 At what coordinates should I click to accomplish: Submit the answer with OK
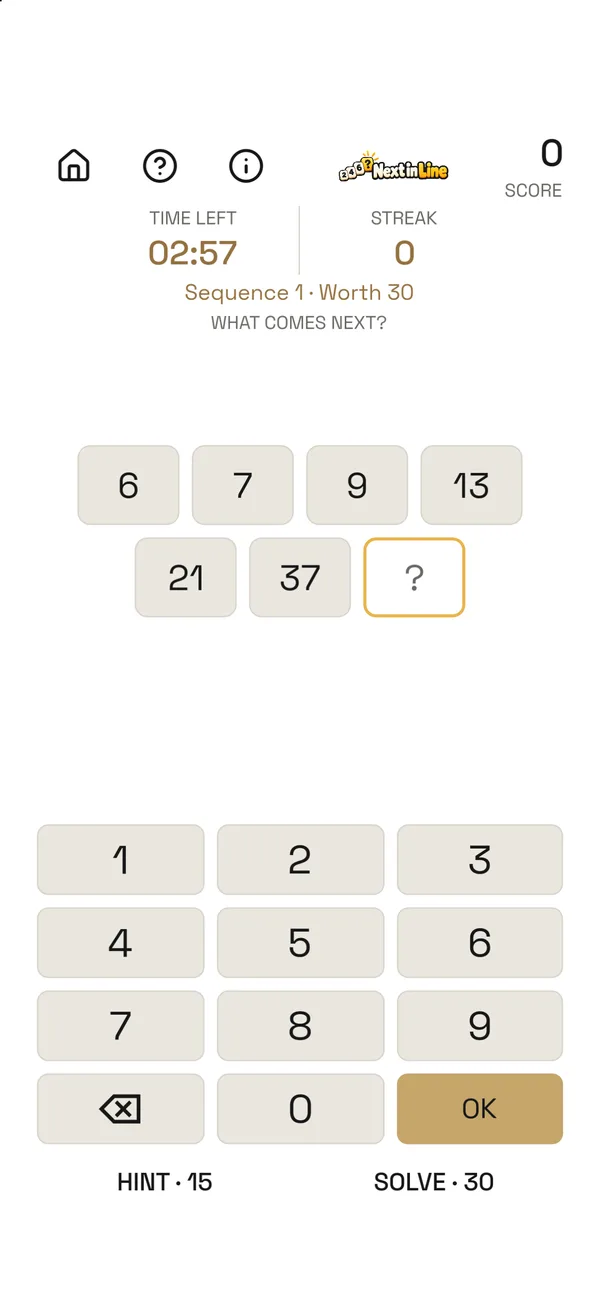pyautogui.click(x=480, y=1108)
